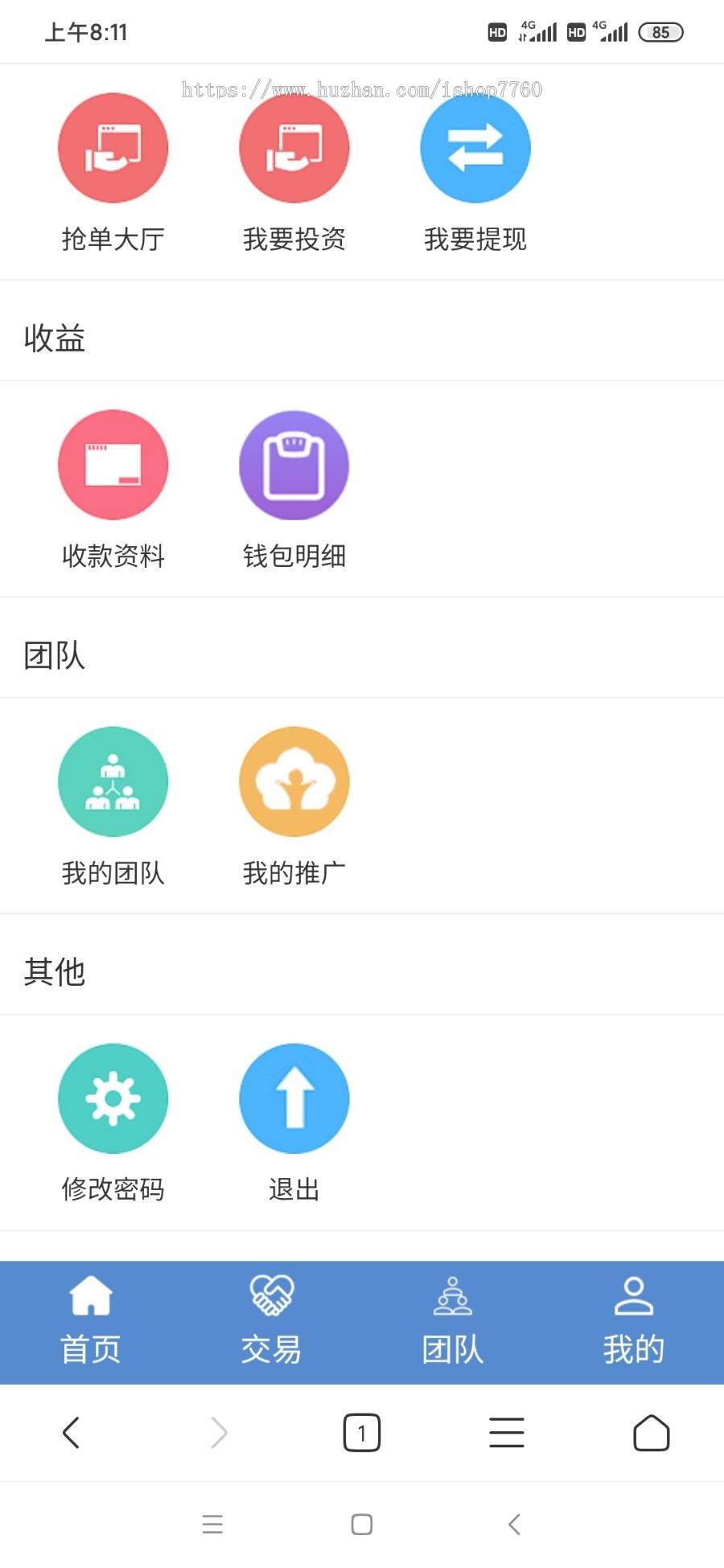Tap the green 我的团队 team icon
This screenshot has height=1568, width=724.
click(x=113, y=781)
